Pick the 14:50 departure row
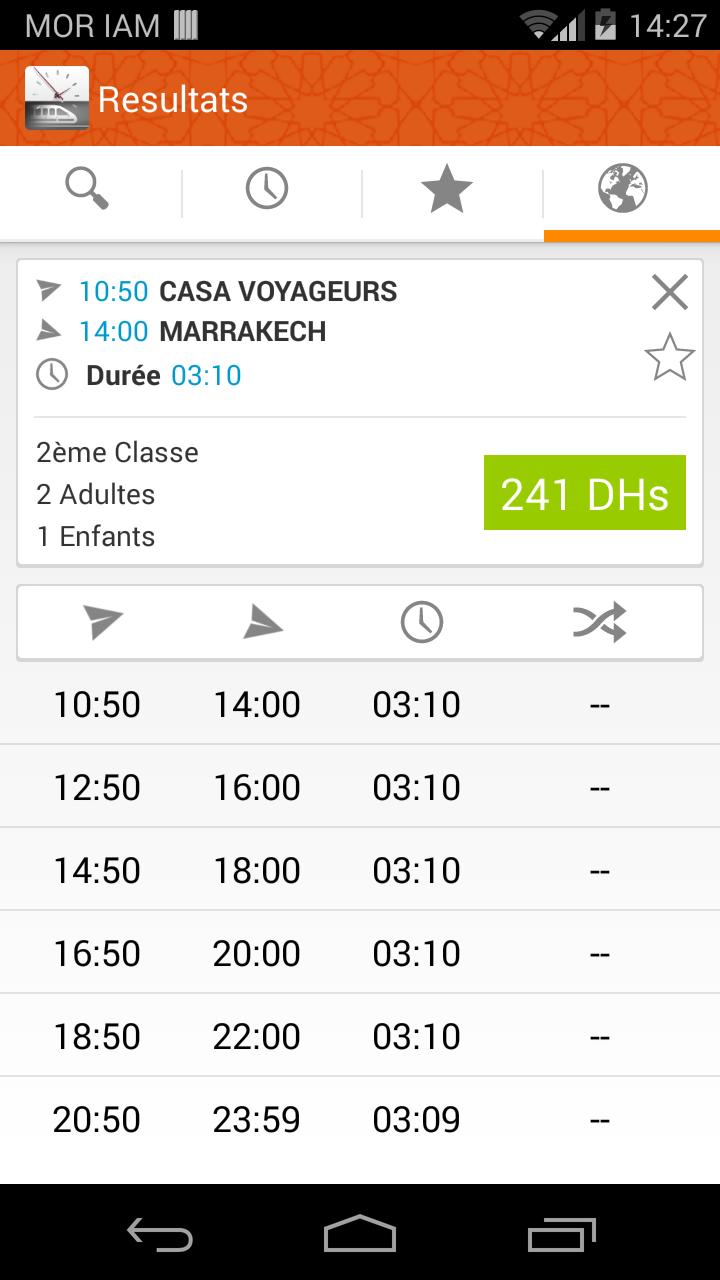Image resolution: width=720 pixels, height=1280 pixels. pyautogui.click(x=360, y=870)
